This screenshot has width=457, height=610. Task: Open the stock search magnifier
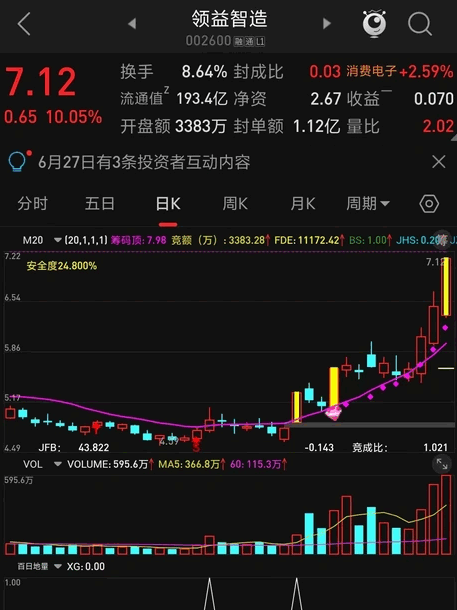pyautogui.click(x=420, y=24)
